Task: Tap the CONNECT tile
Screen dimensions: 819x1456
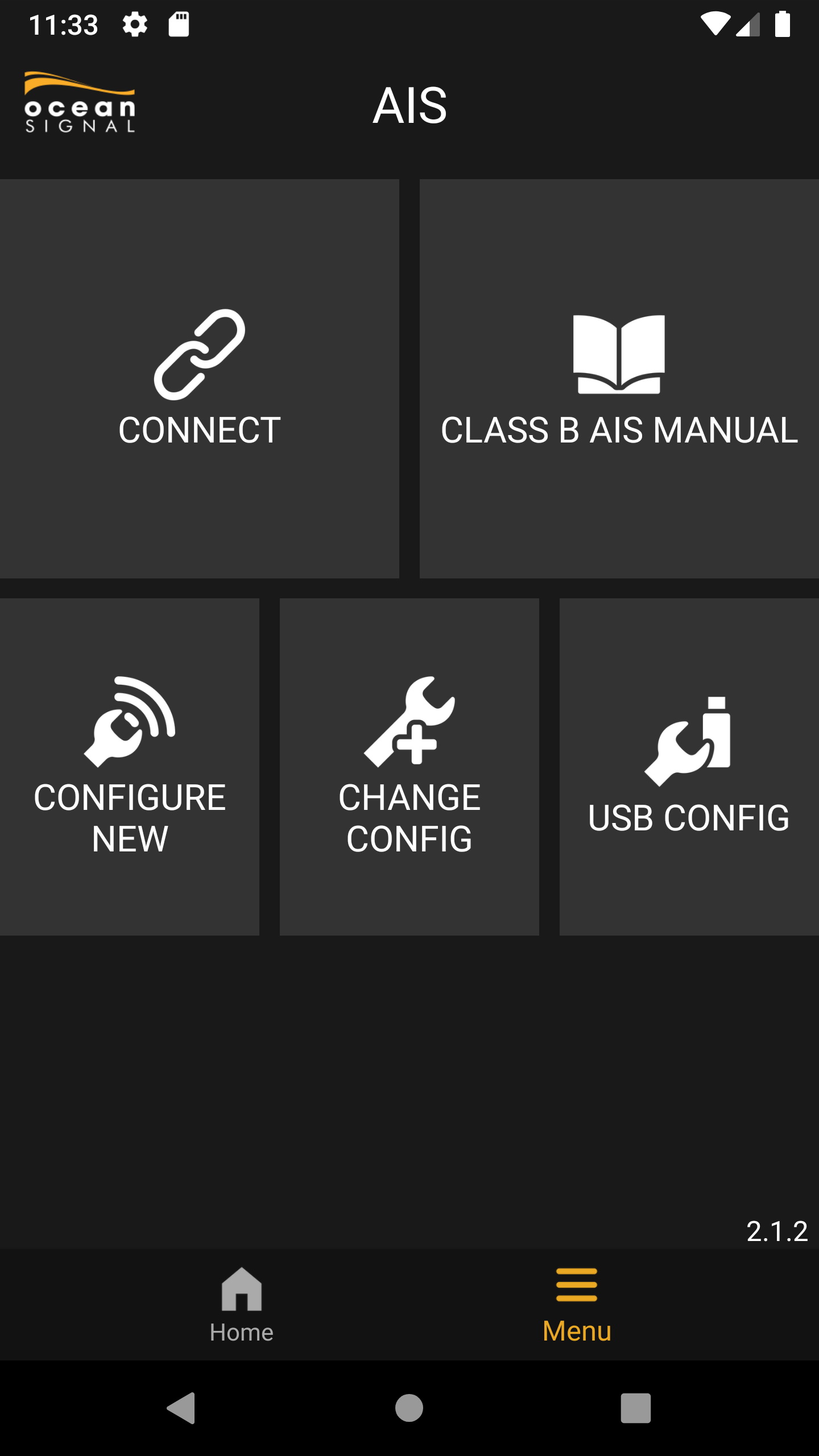Action: point(199,379)
